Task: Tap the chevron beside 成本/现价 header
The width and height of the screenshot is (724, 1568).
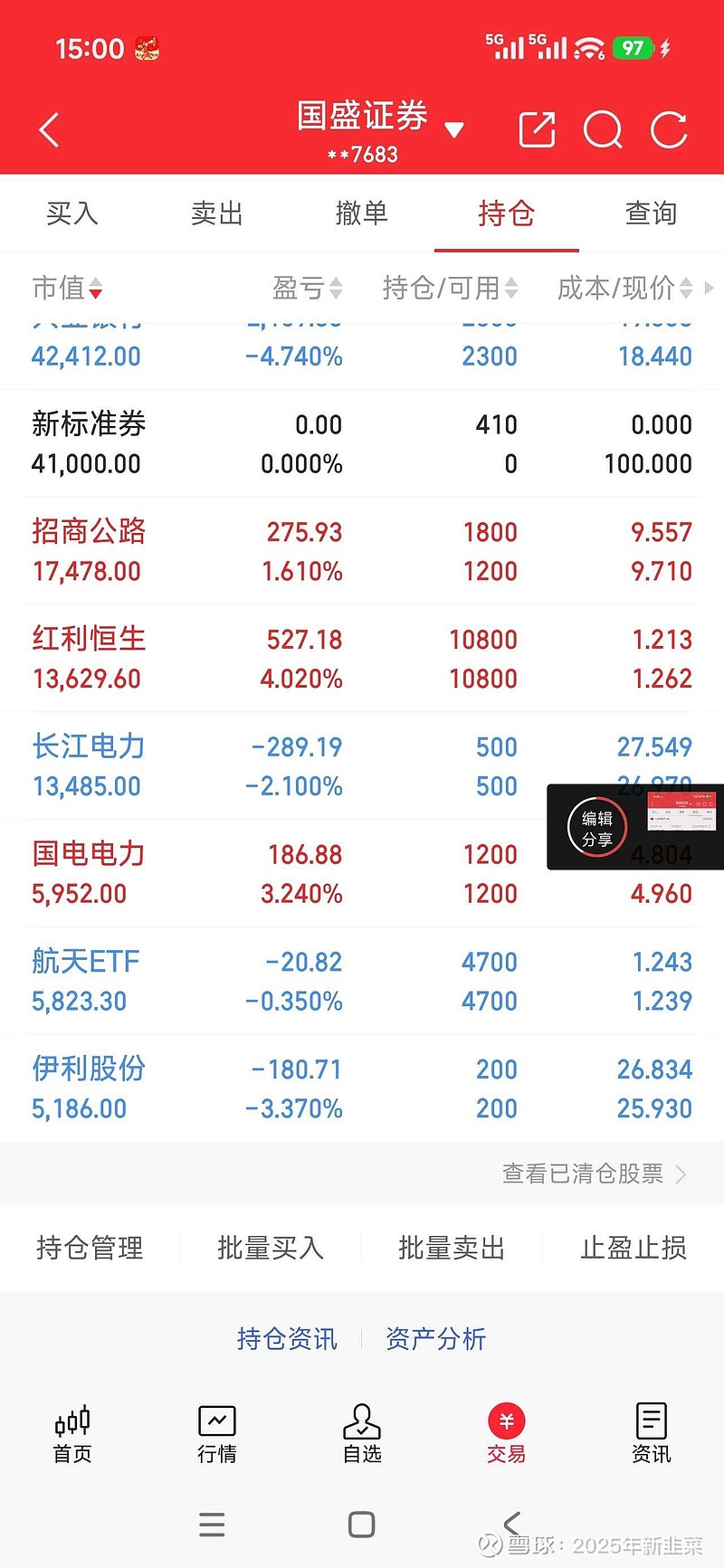Action: click(709, 288)
